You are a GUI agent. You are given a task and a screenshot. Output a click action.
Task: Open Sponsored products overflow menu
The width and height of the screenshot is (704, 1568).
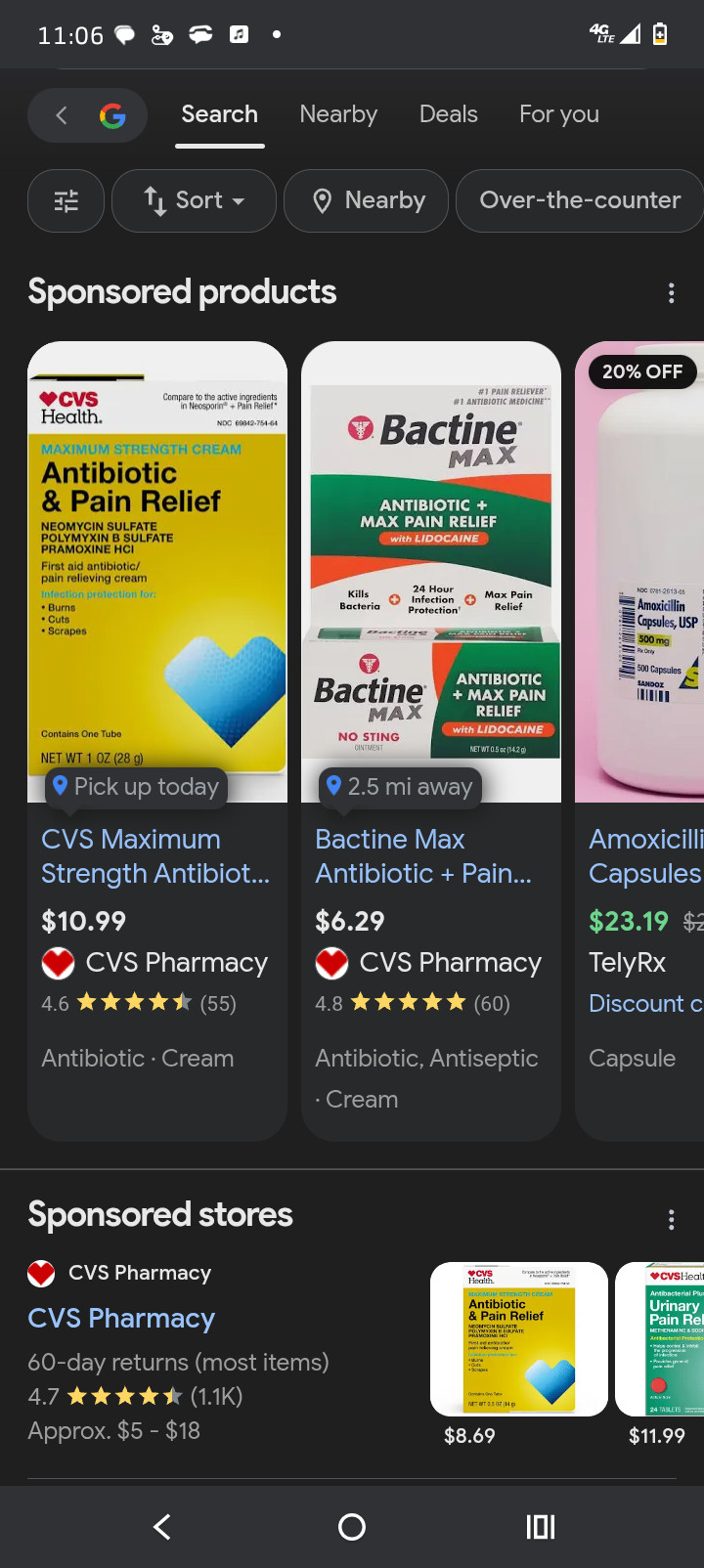pyautogui.click(x=671, y=292)
